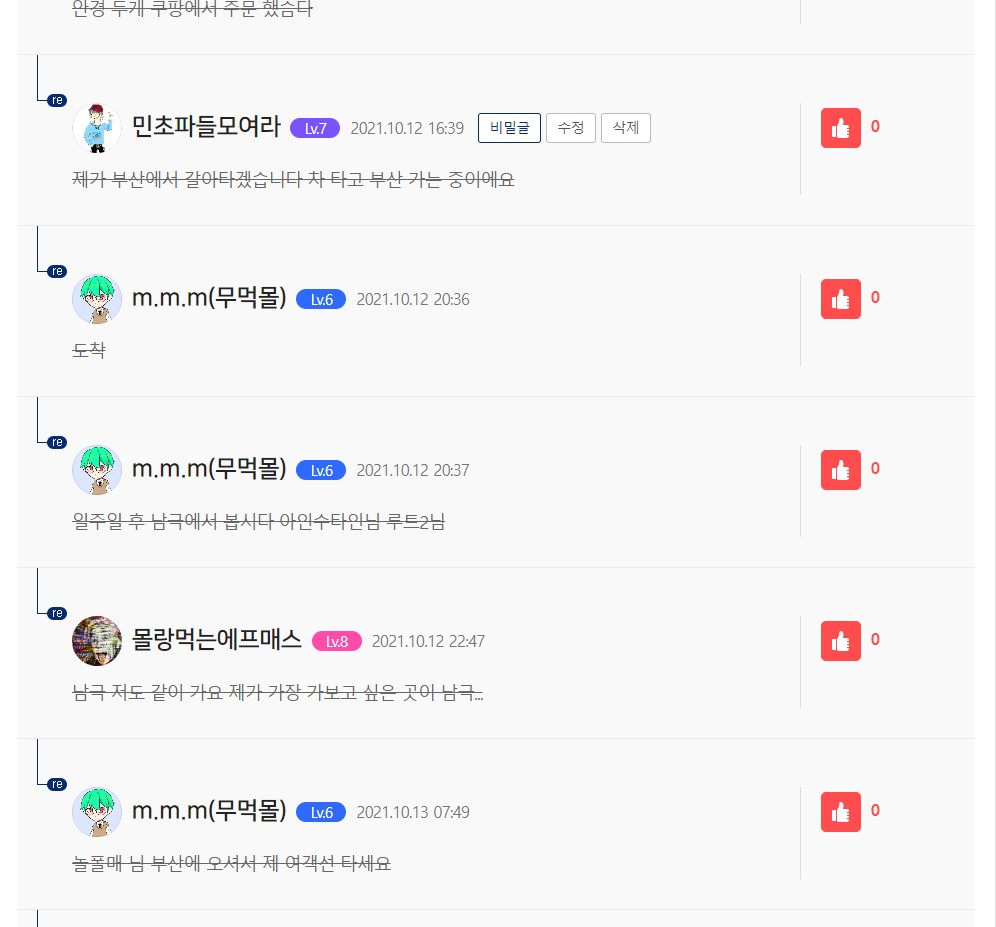Tap the username 민초파들모여라

pyautogui.click(x=206, y=128)
